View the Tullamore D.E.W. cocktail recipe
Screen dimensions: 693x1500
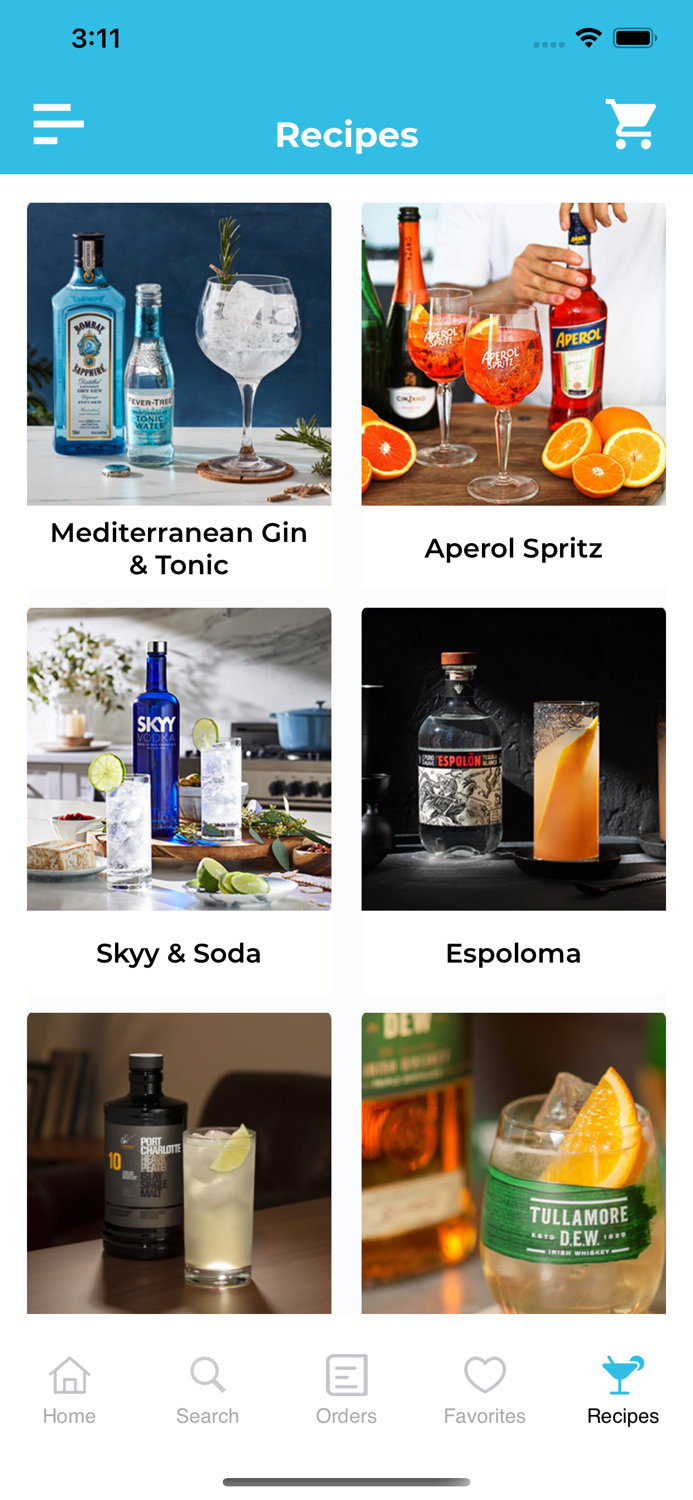[x=513, y=1163]
